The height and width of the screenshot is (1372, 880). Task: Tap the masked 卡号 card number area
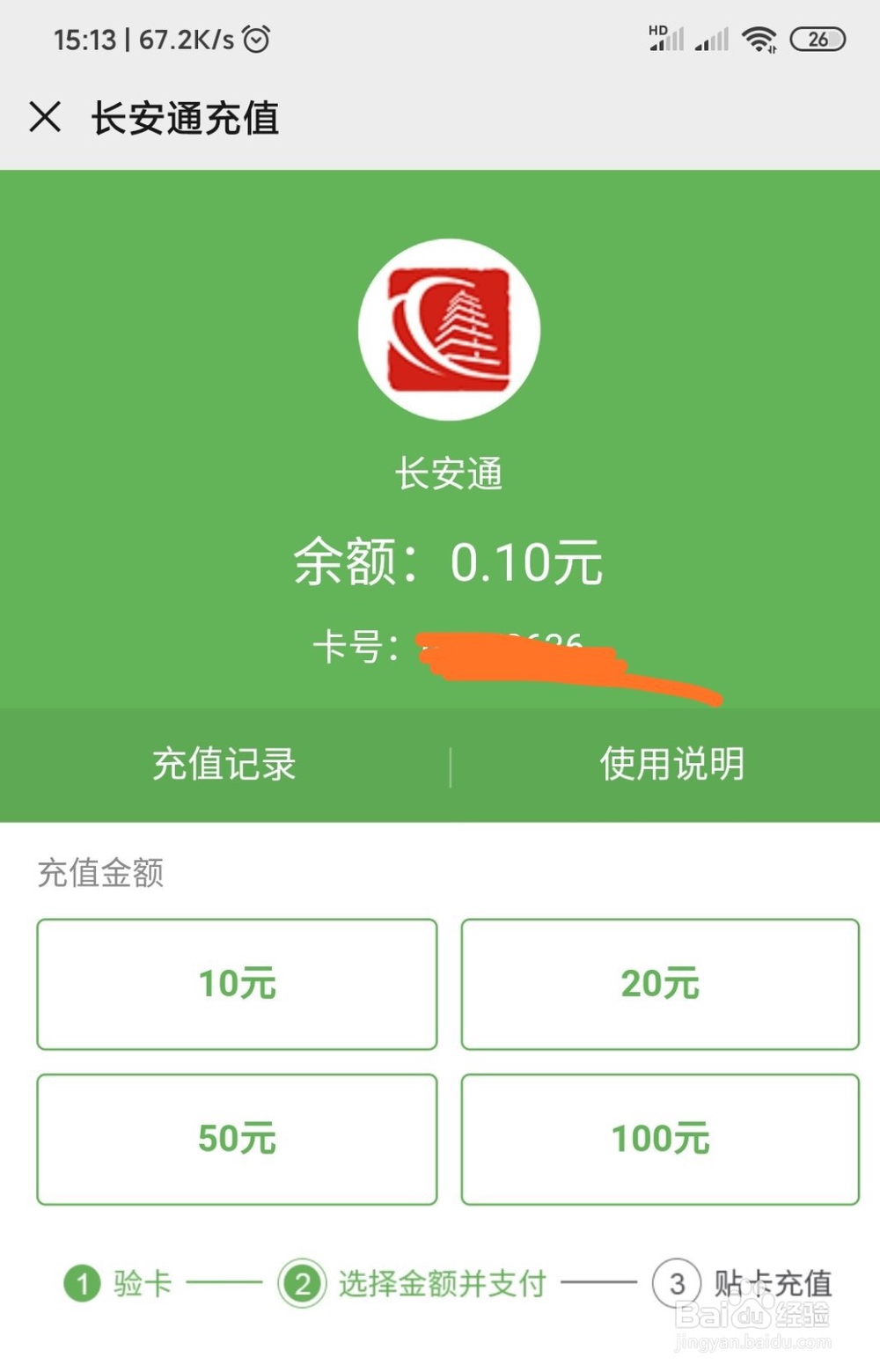[493, 647]
